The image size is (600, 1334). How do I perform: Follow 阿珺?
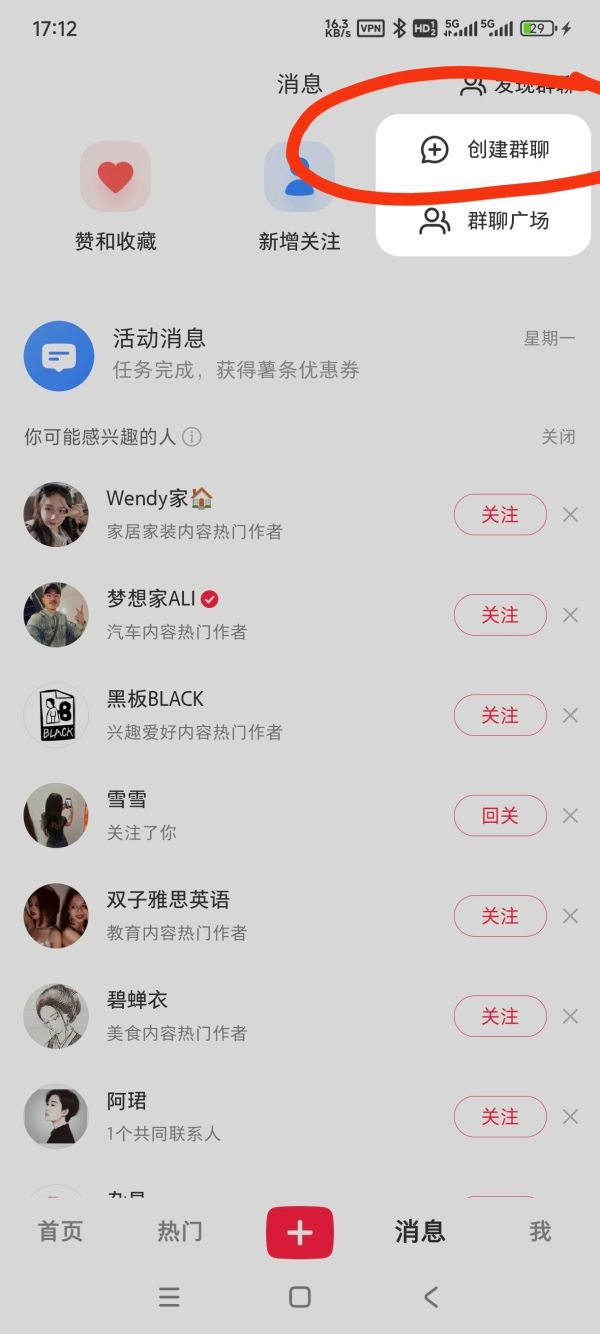click(500, 1116)
